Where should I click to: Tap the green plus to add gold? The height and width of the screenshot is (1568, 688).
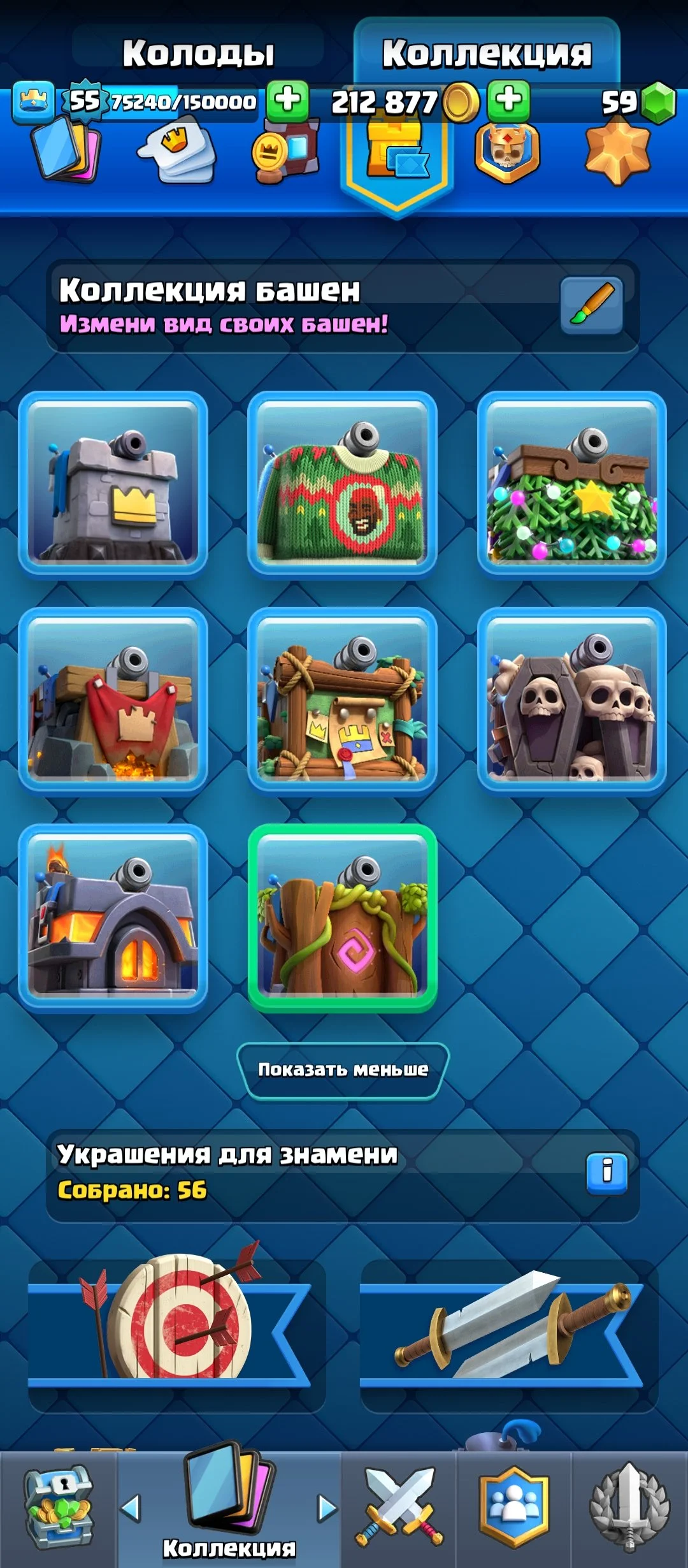(508, 101)
